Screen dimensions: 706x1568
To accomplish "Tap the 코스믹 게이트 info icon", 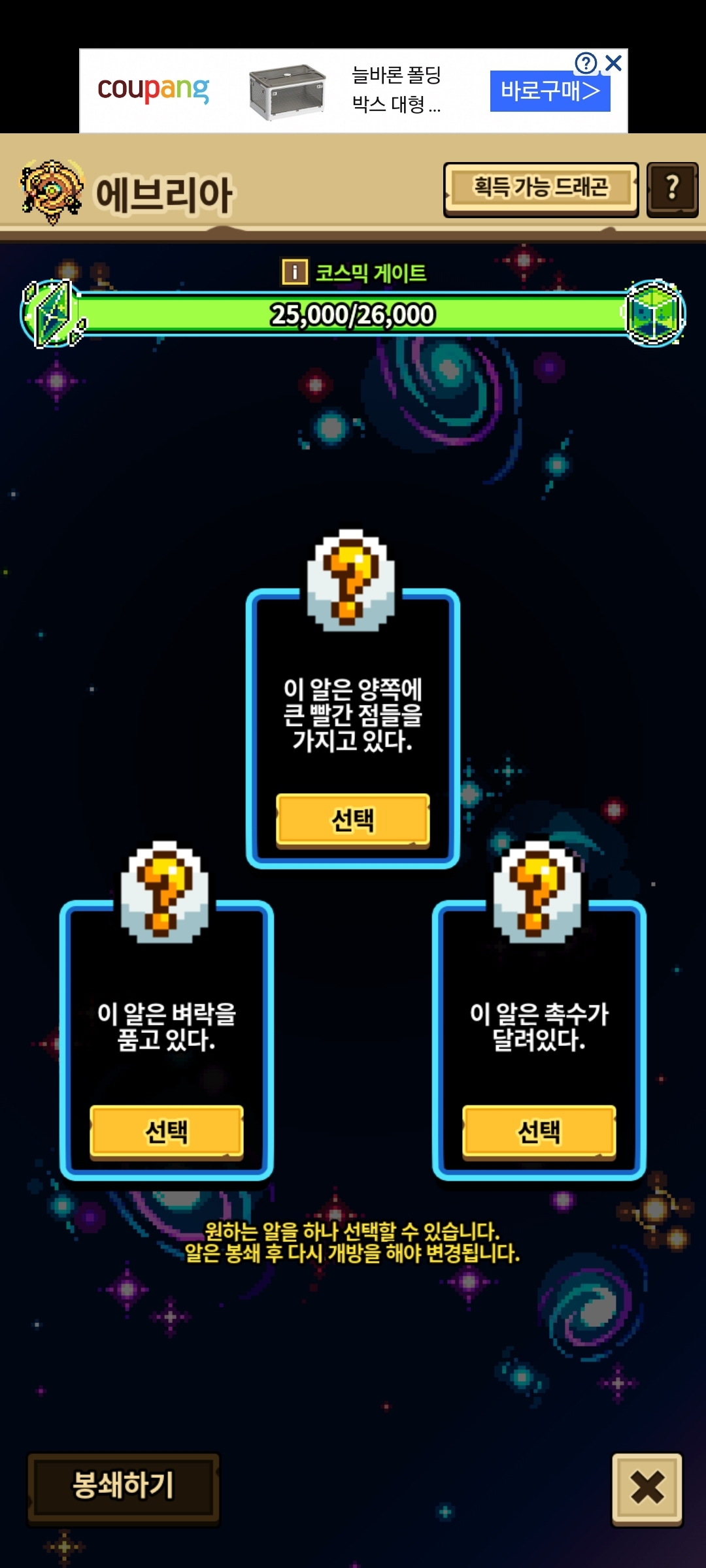I will coord(295,272).
